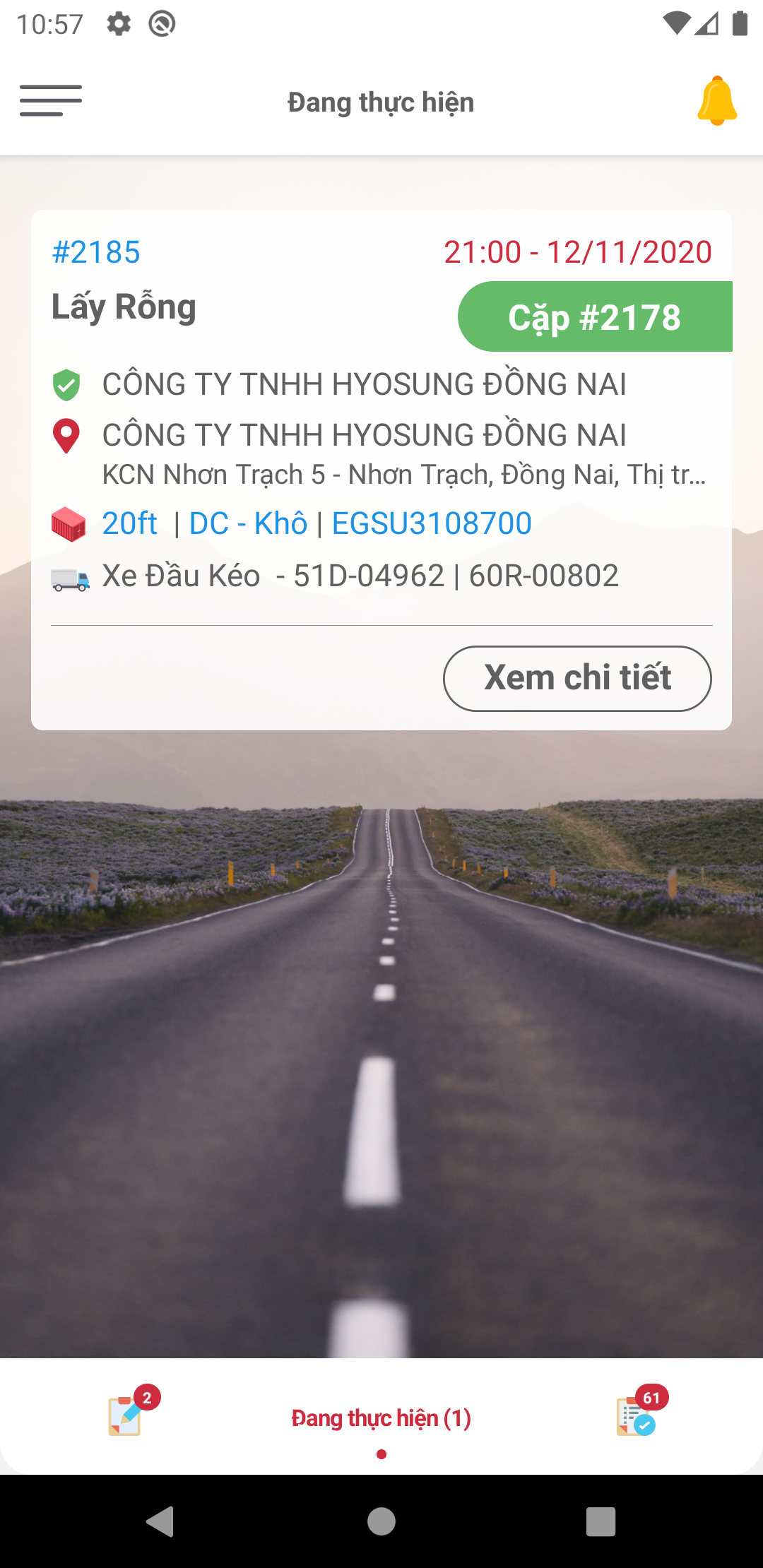Image resolution: width=763 pixels, height=1568 pixels.
Task: Tap the Cặp #2178 paired order button
Action: pos(594,317)
